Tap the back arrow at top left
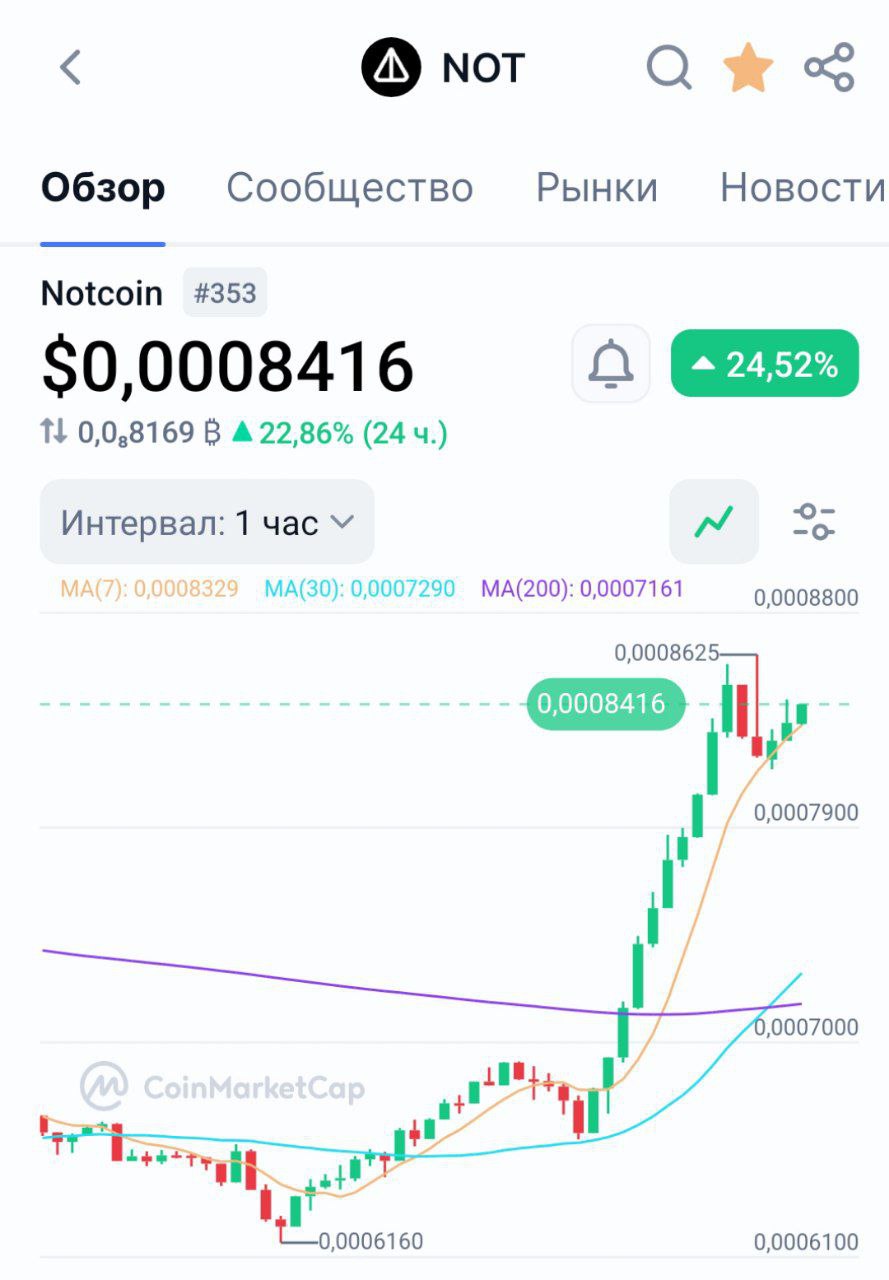Screen dimensions: 889x1280 68,67
